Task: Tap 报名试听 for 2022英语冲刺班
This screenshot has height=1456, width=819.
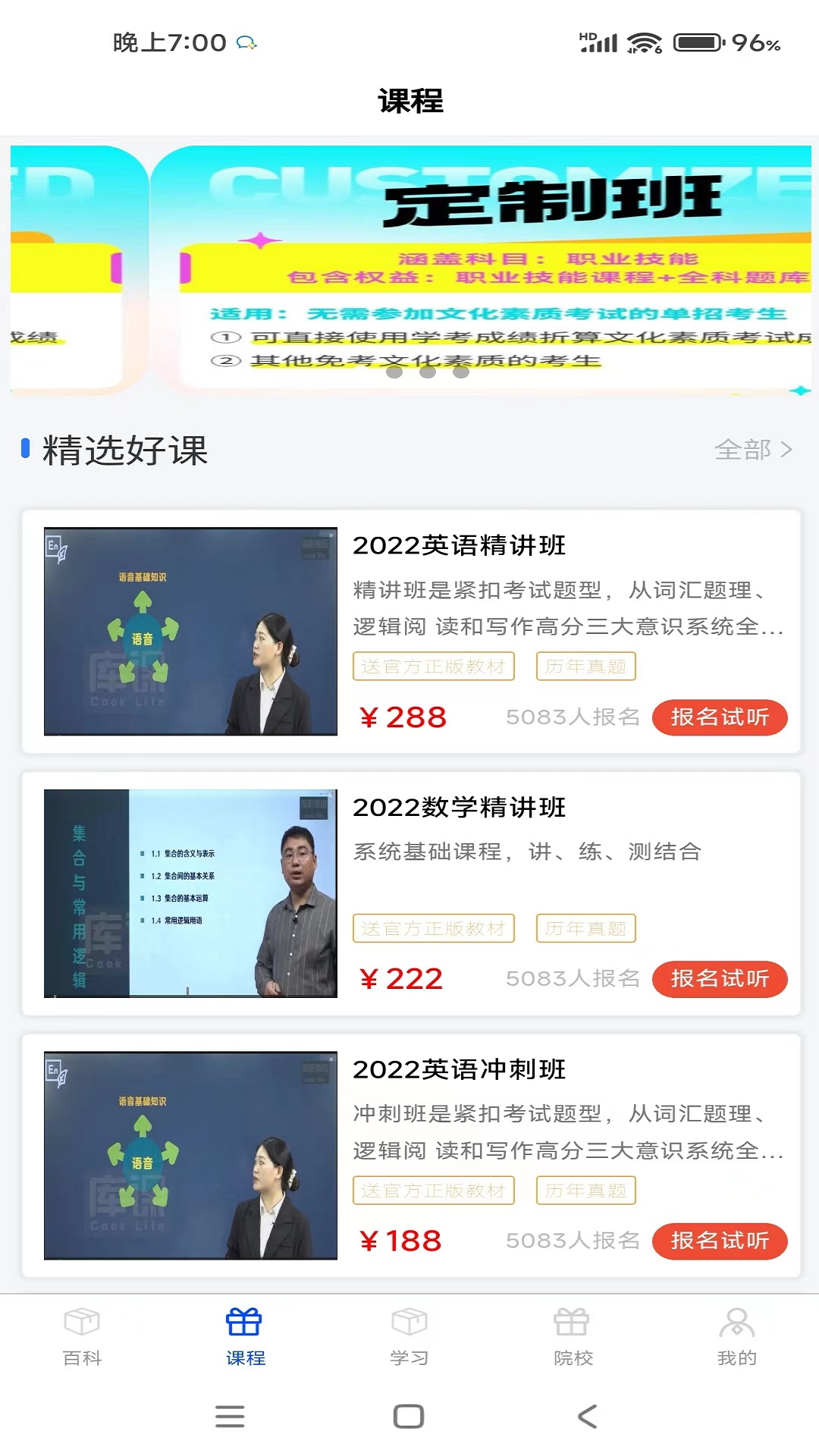Action: coord(720,1241)
